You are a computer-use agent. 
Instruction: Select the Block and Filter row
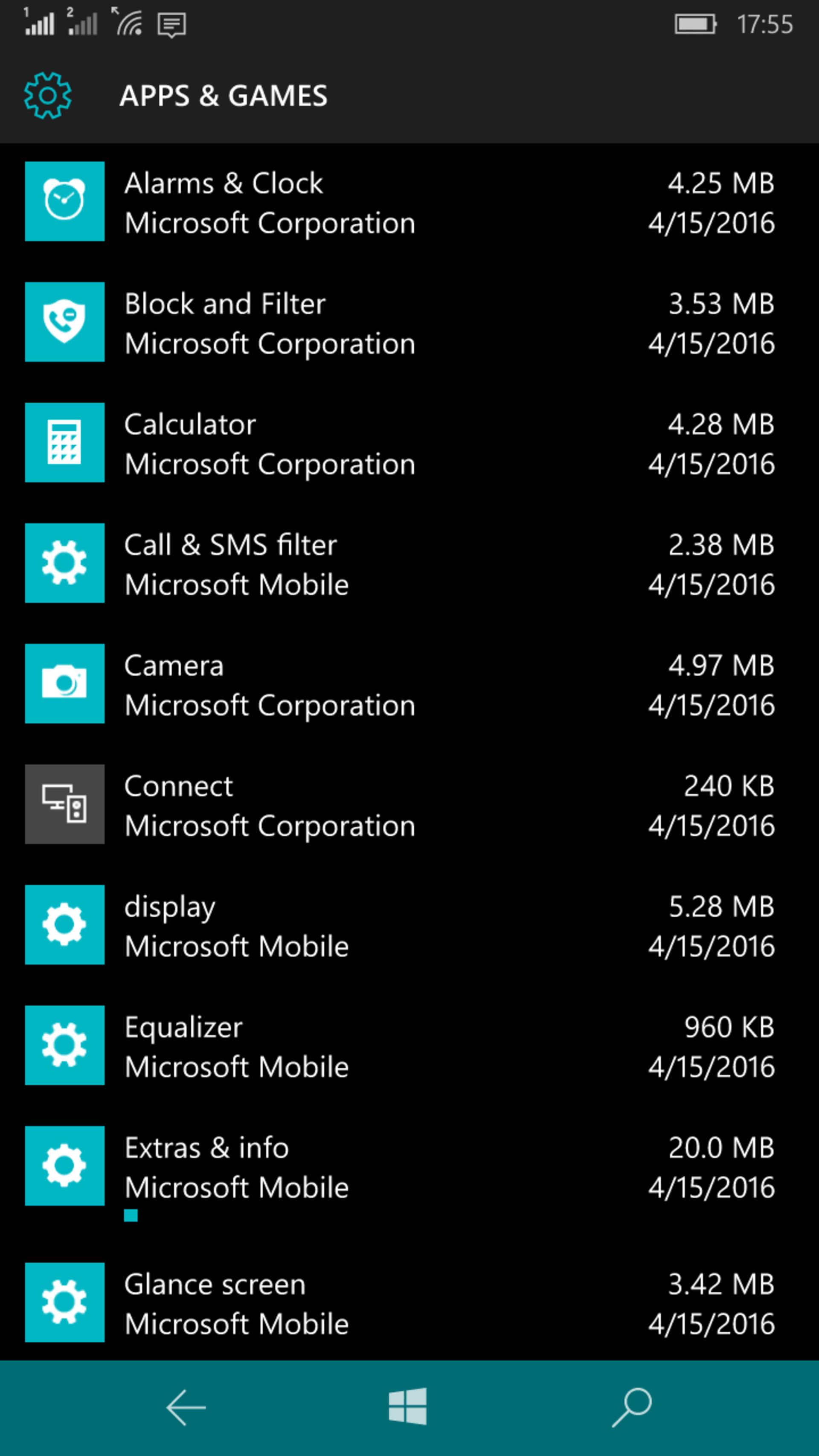pyautogui.click(x=409, y=322)
